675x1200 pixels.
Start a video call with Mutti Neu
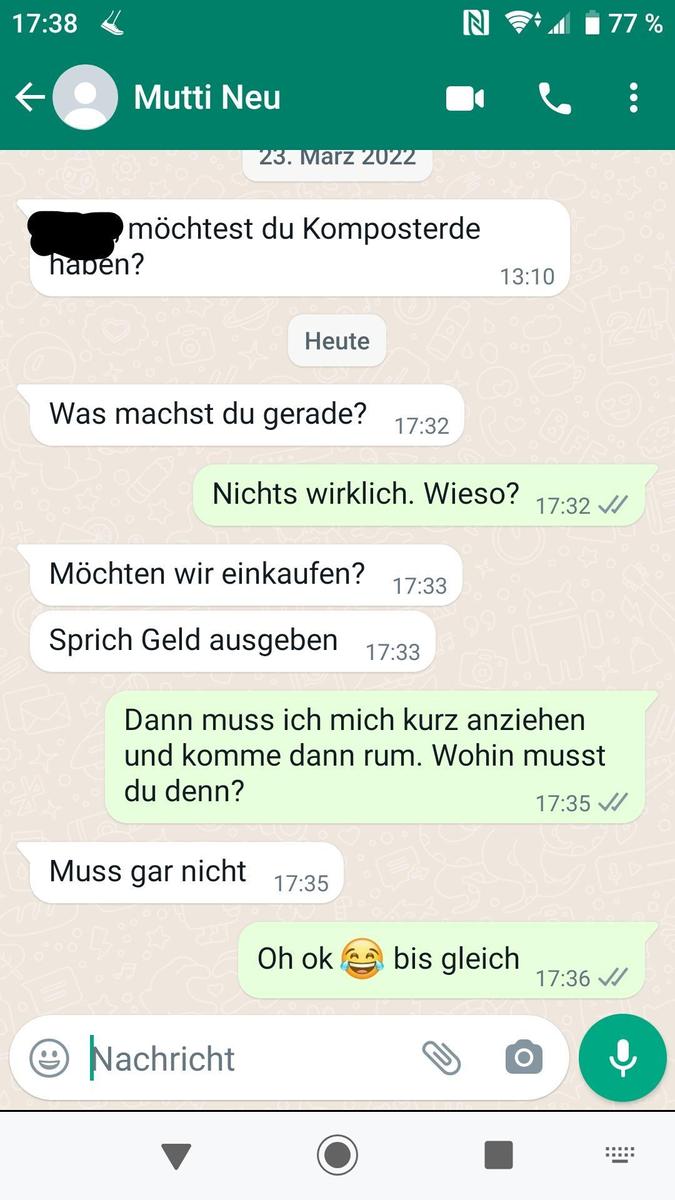[465, 98]
